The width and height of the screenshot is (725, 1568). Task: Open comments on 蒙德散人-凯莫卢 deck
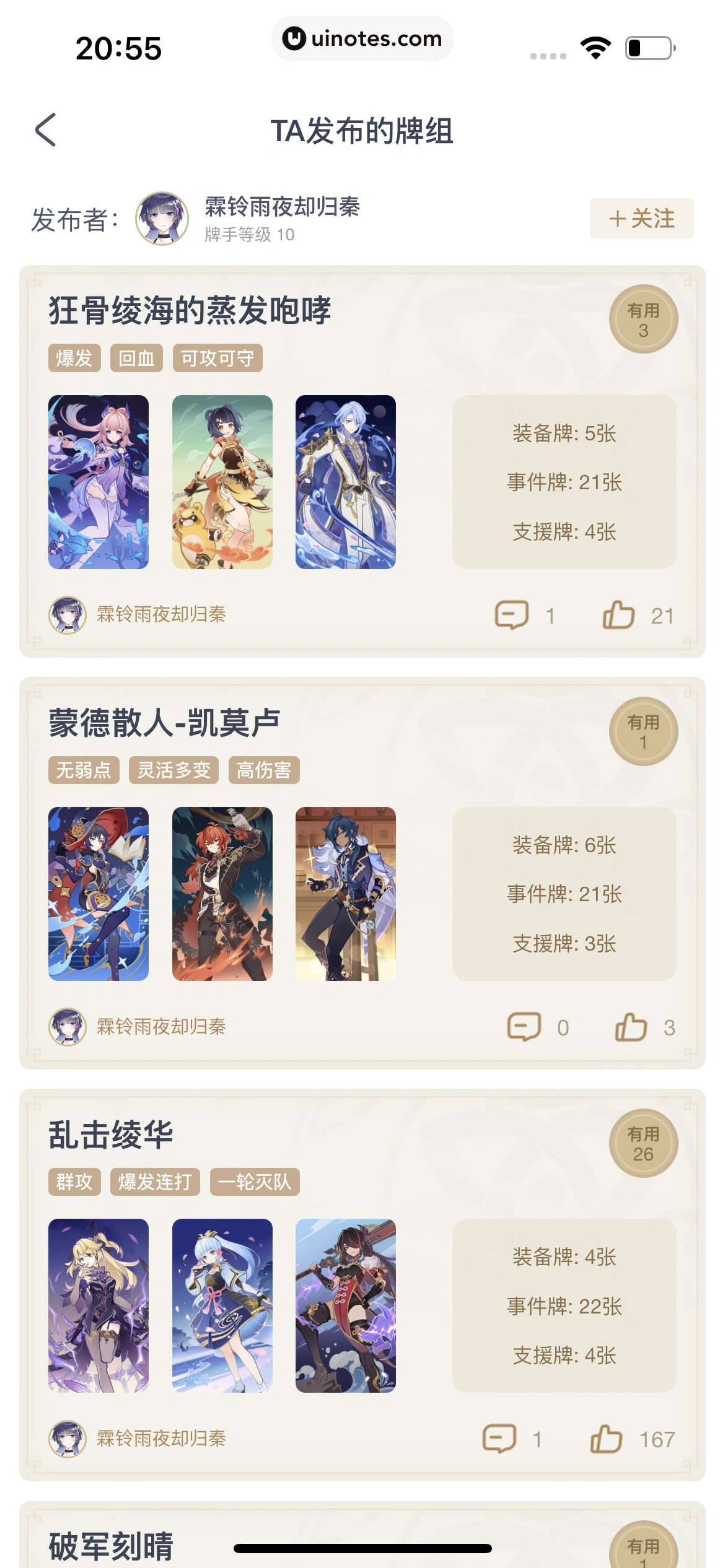tap(524, 1027)
